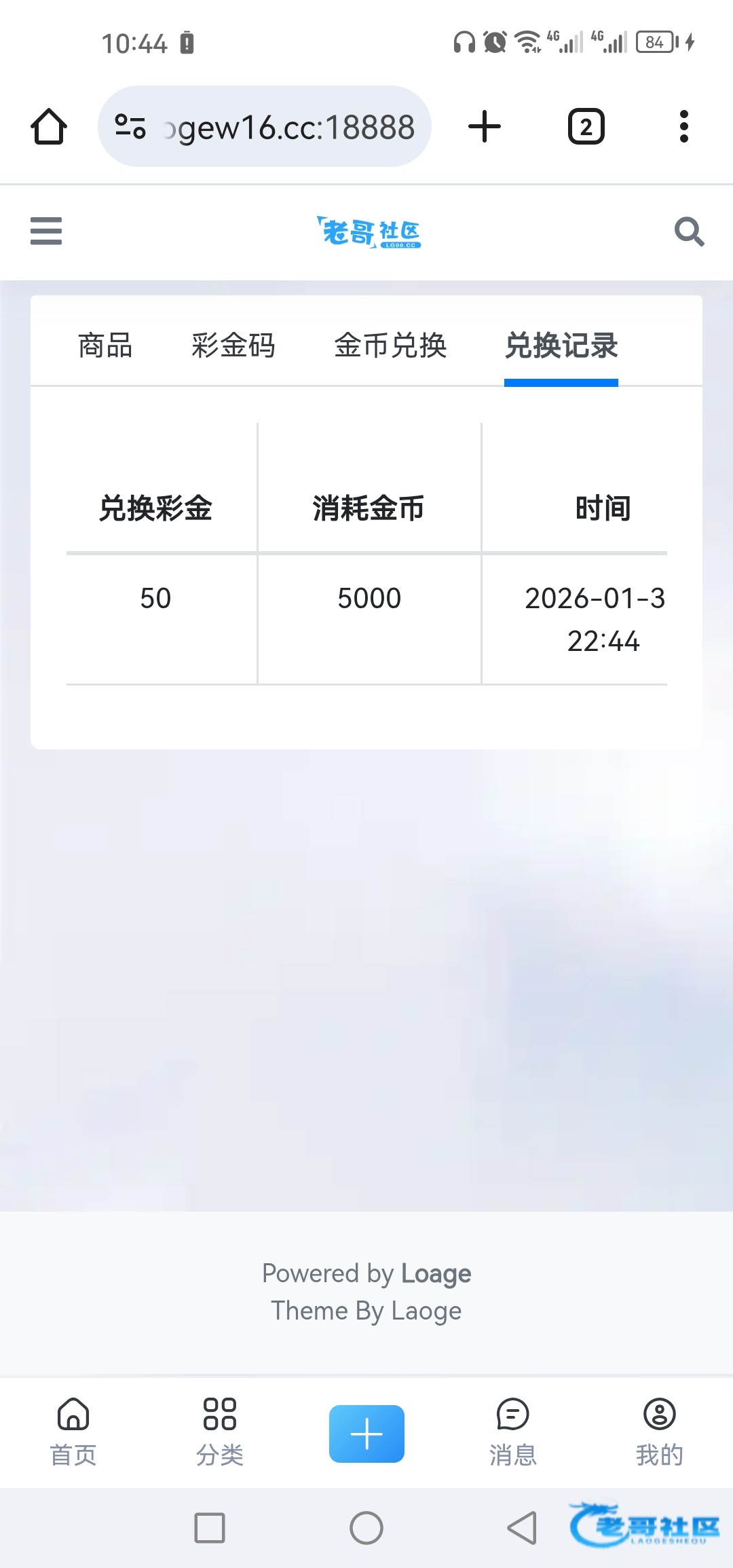Switch to the 商品 tab
733x1568 pixels.
point(105,346)
